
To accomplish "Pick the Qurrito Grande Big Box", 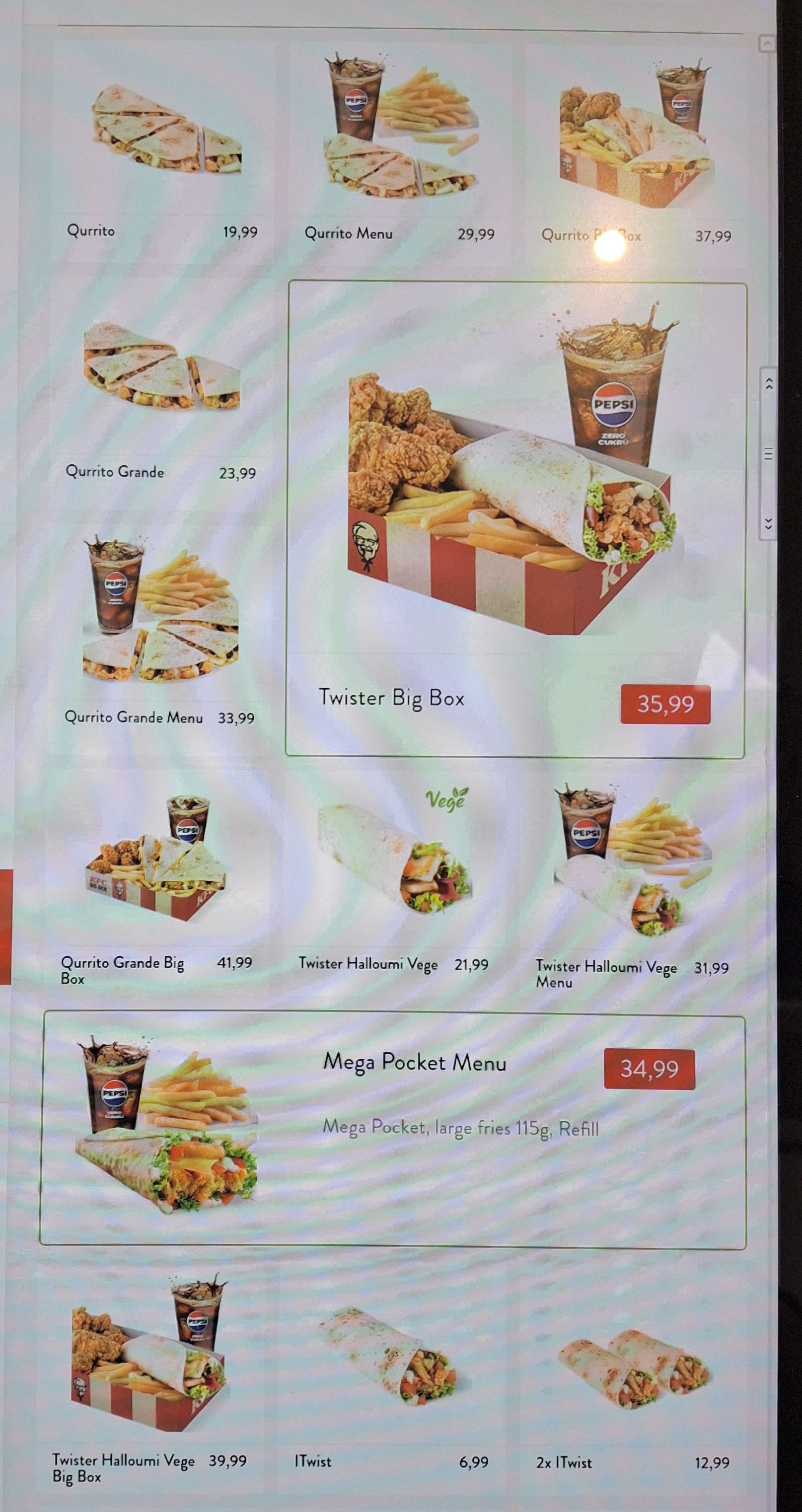I will 157,880.
